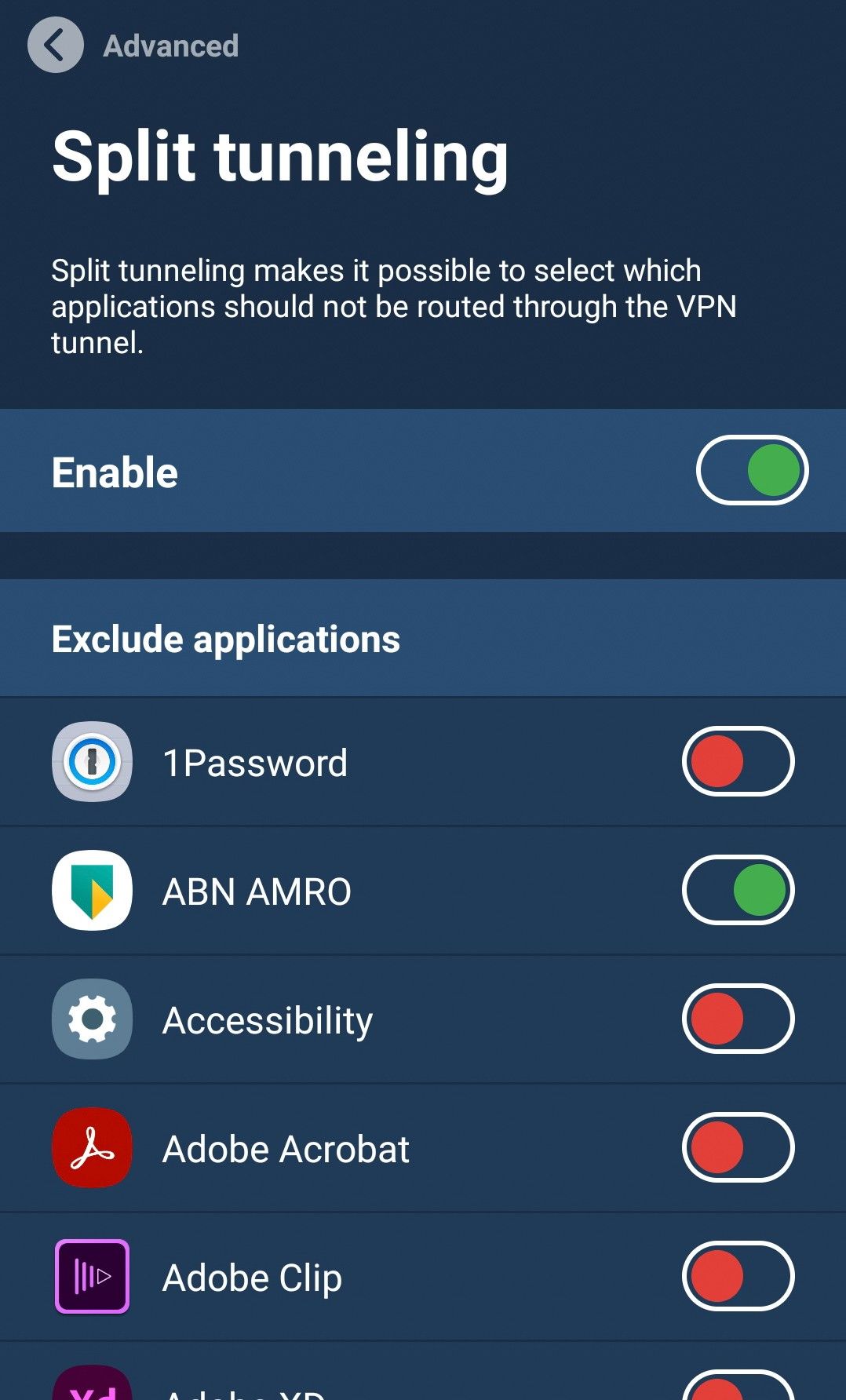This screenshot has width=846, height=1400.
Task: Click the Adobe Acrobat icon
Action: (91, 1147)
